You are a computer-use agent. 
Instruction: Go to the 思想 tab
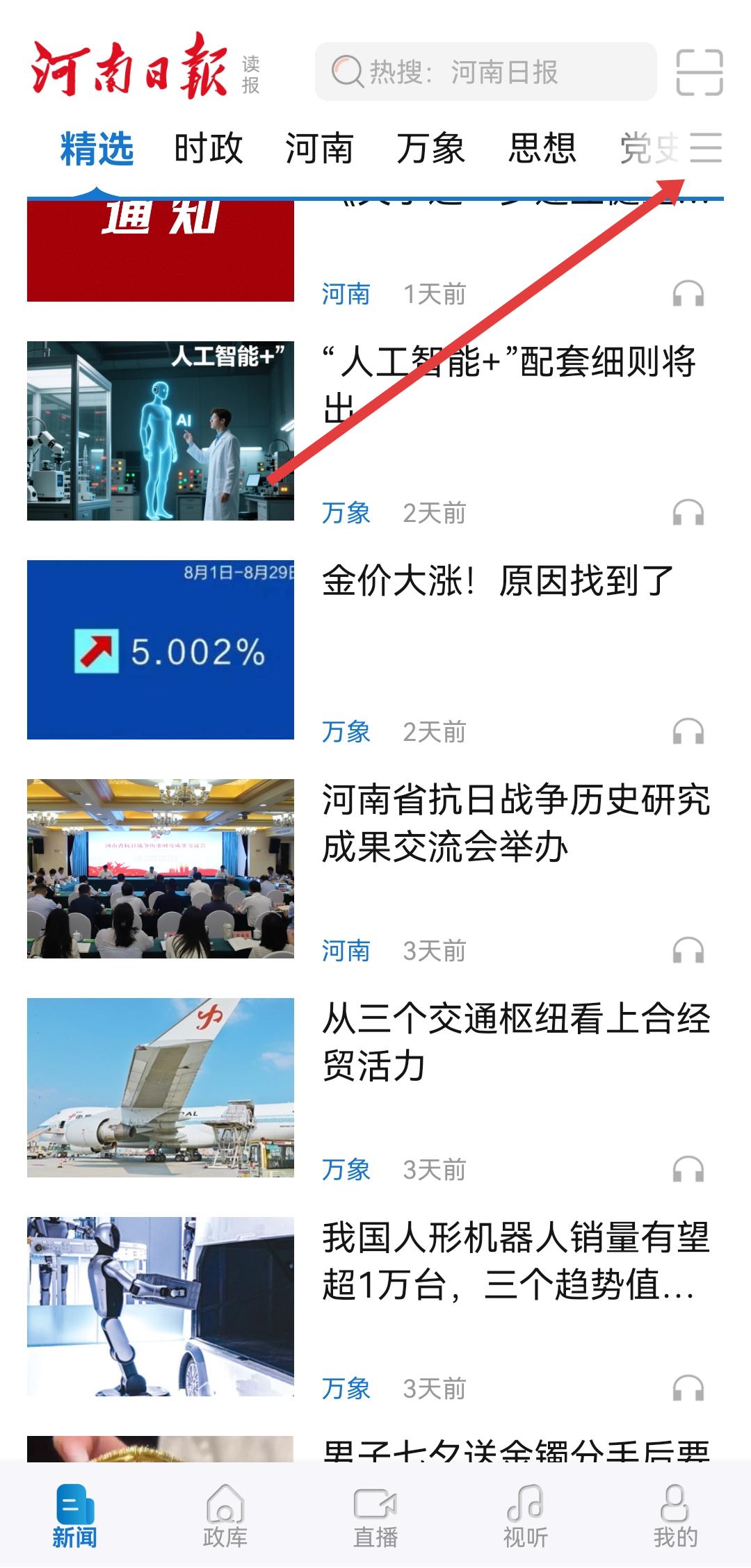coord(542,149)
